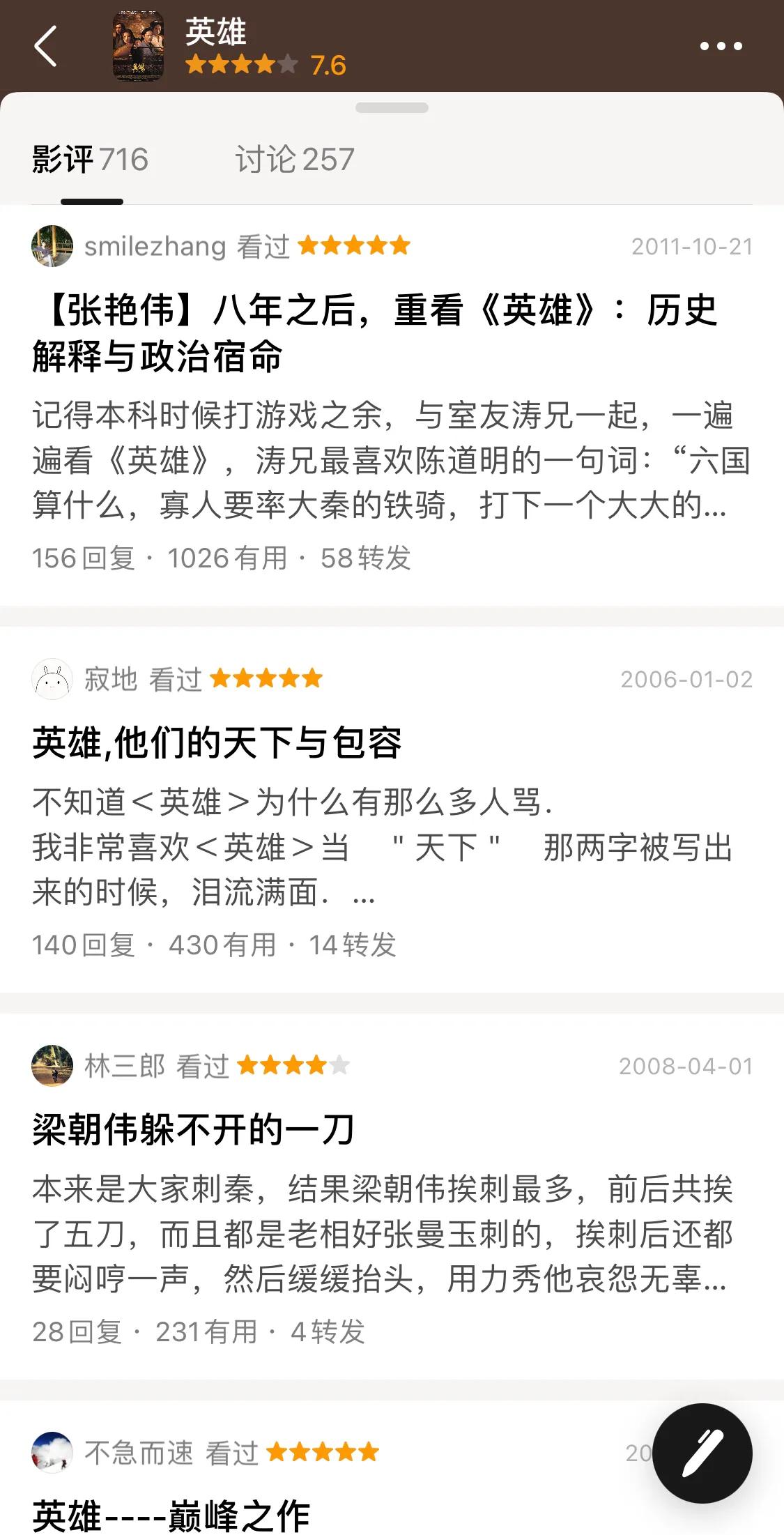Switch to the 讨论 257 tab
Screen dimensions: 784x1535
point(293,159)
